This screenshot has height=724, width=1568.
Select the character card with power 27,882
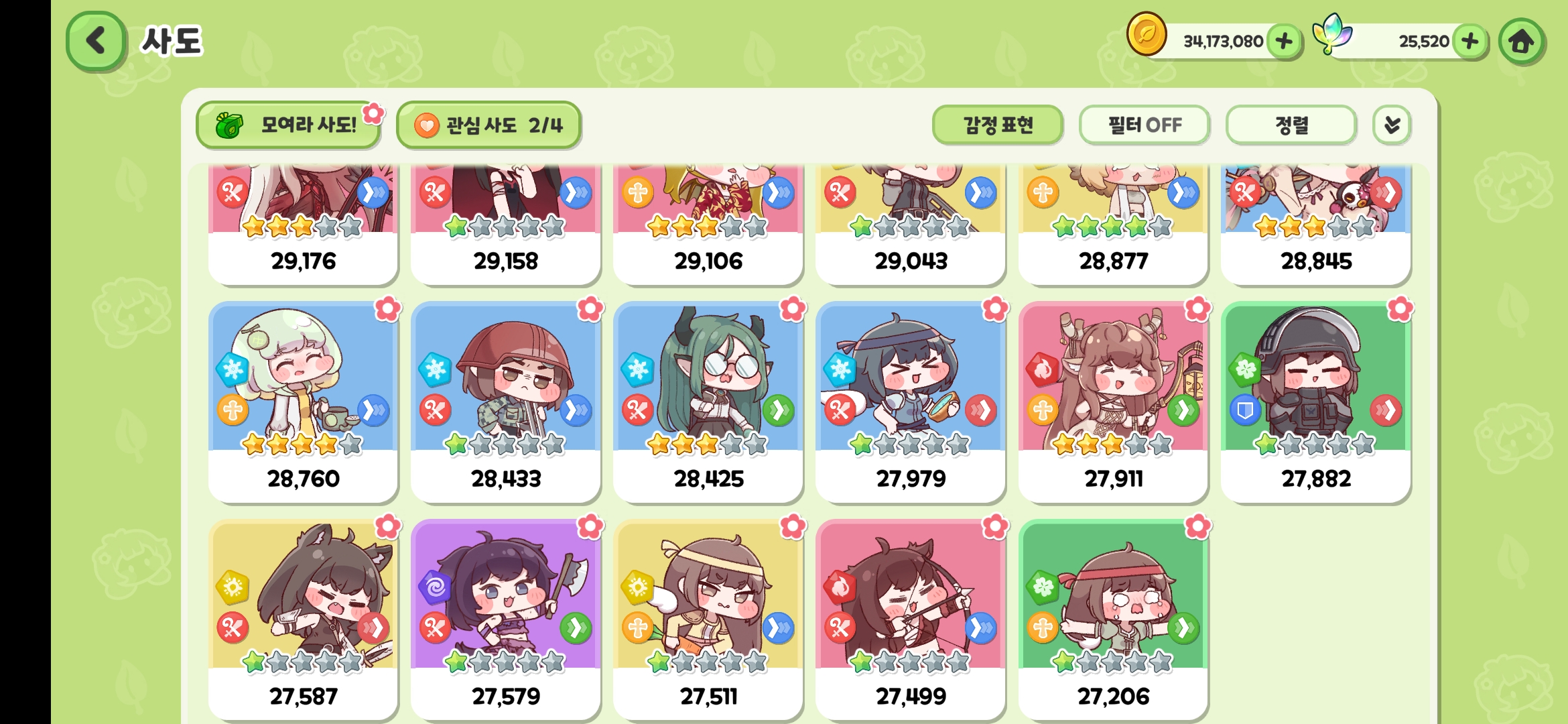click(1316, 401)
